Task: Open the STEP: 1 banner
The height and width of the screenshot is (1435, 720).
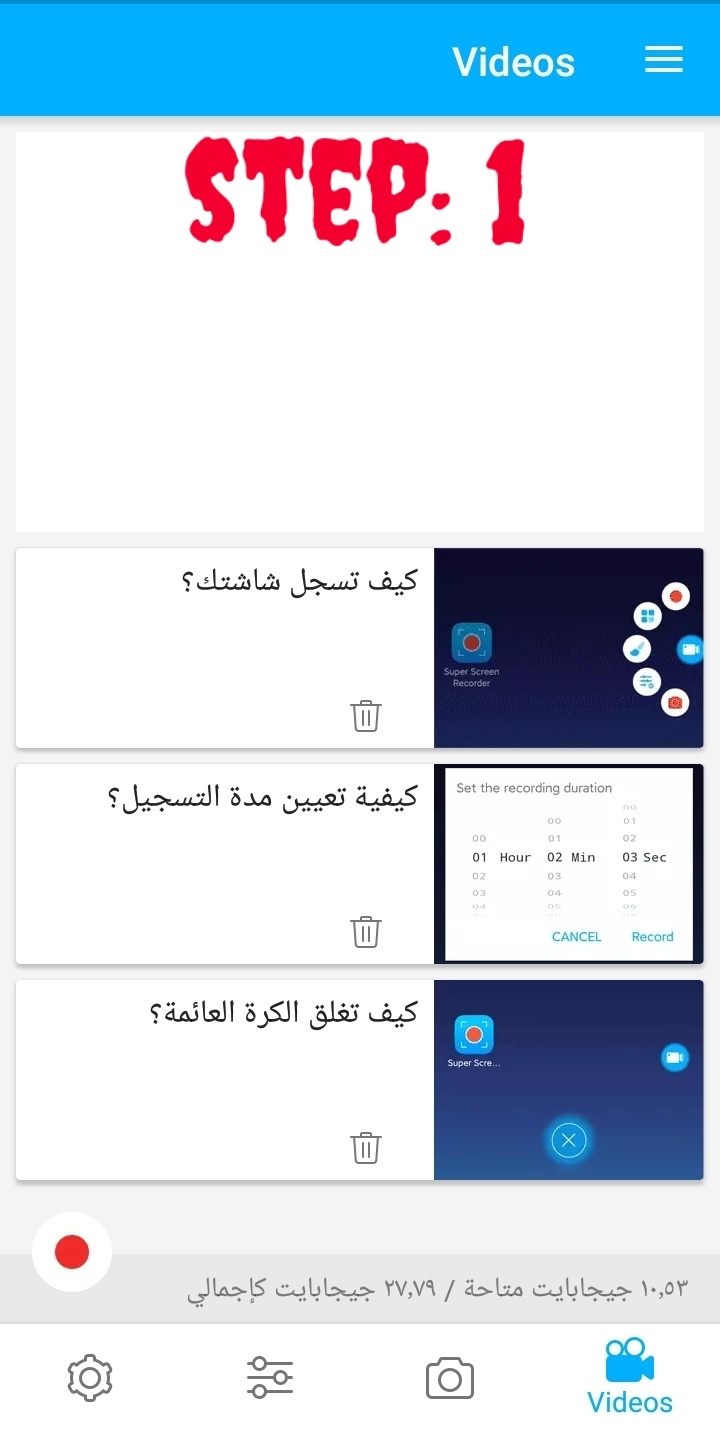Action: 360,330
